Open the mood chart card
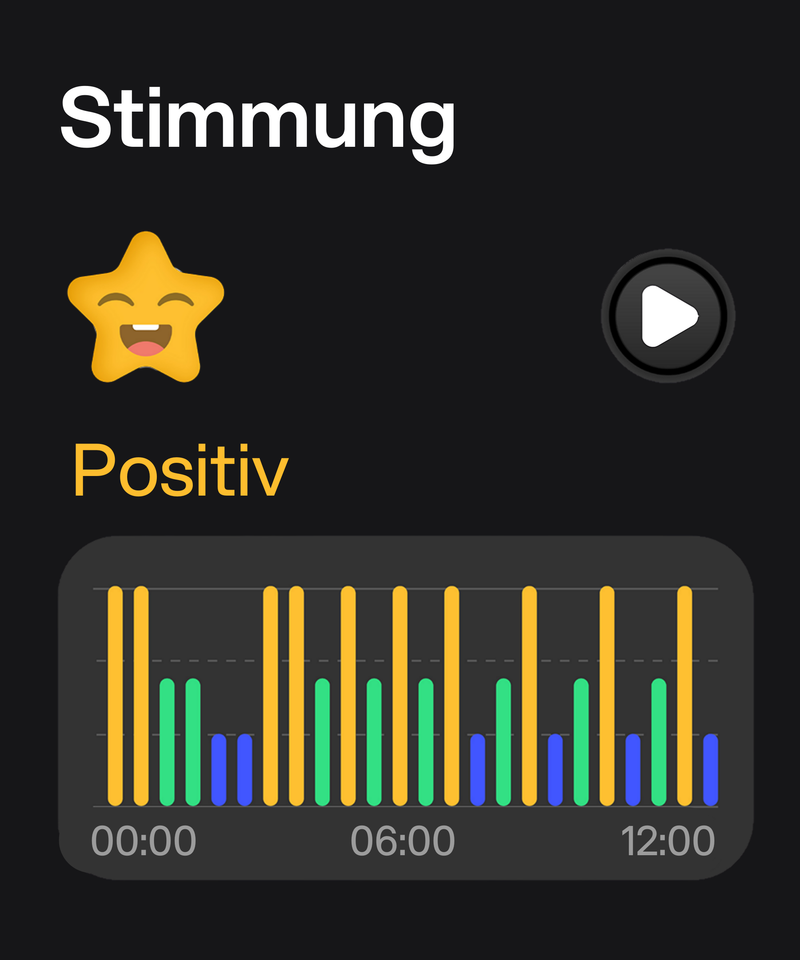Screen dimensions: 800x960 click(405, 708)
